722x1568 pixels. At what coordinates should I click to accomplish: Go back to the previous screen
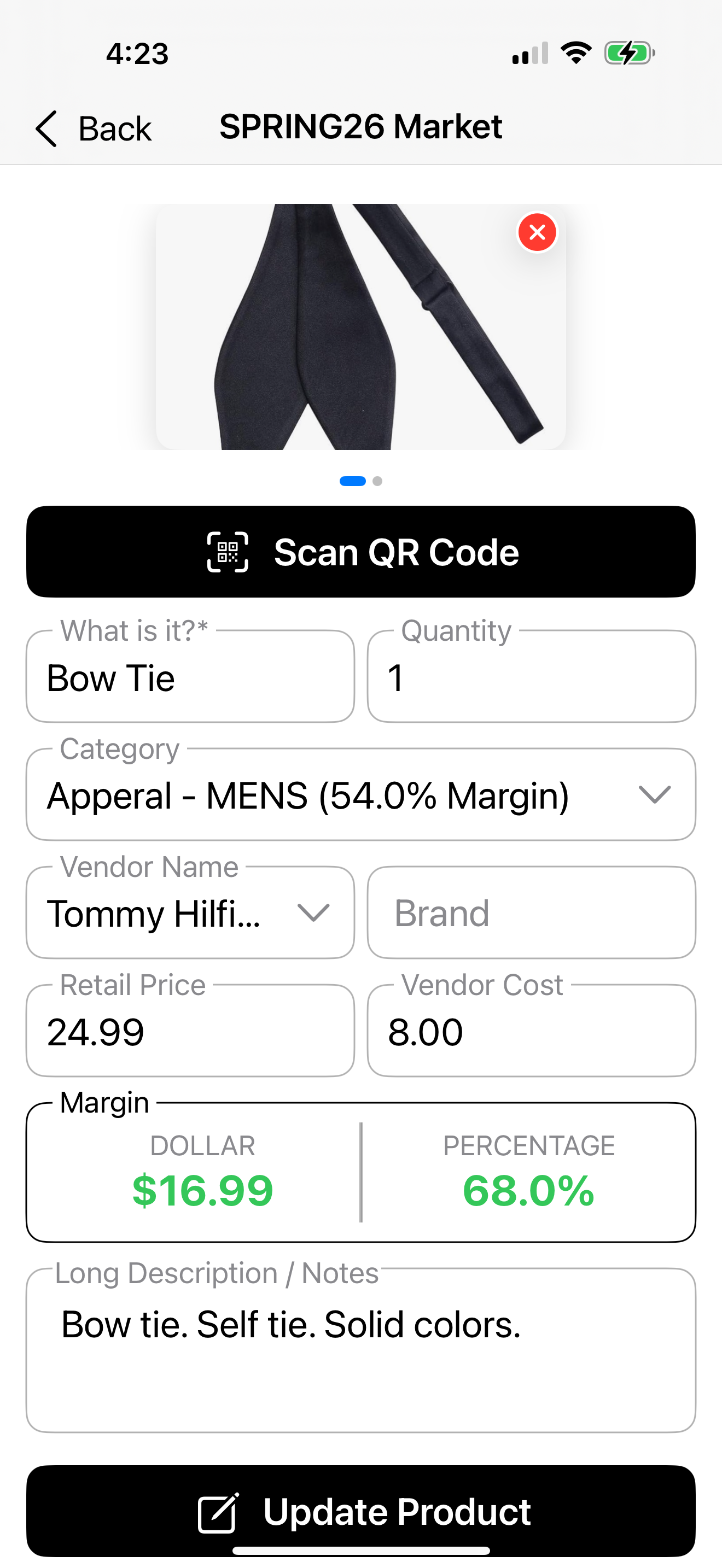92,128
